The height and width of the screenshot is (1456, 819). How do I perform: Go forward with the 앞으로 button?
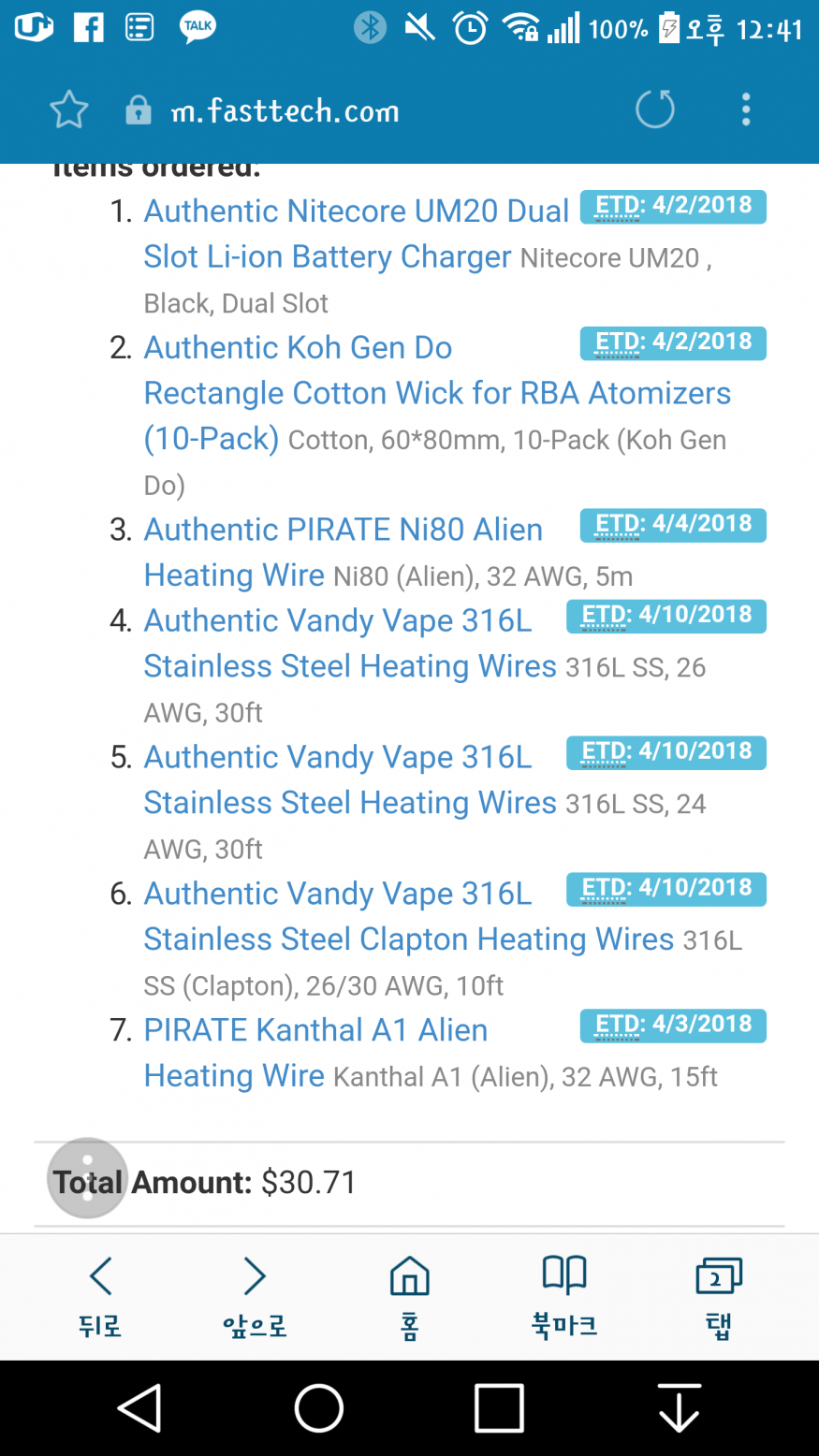(255, 1296)
